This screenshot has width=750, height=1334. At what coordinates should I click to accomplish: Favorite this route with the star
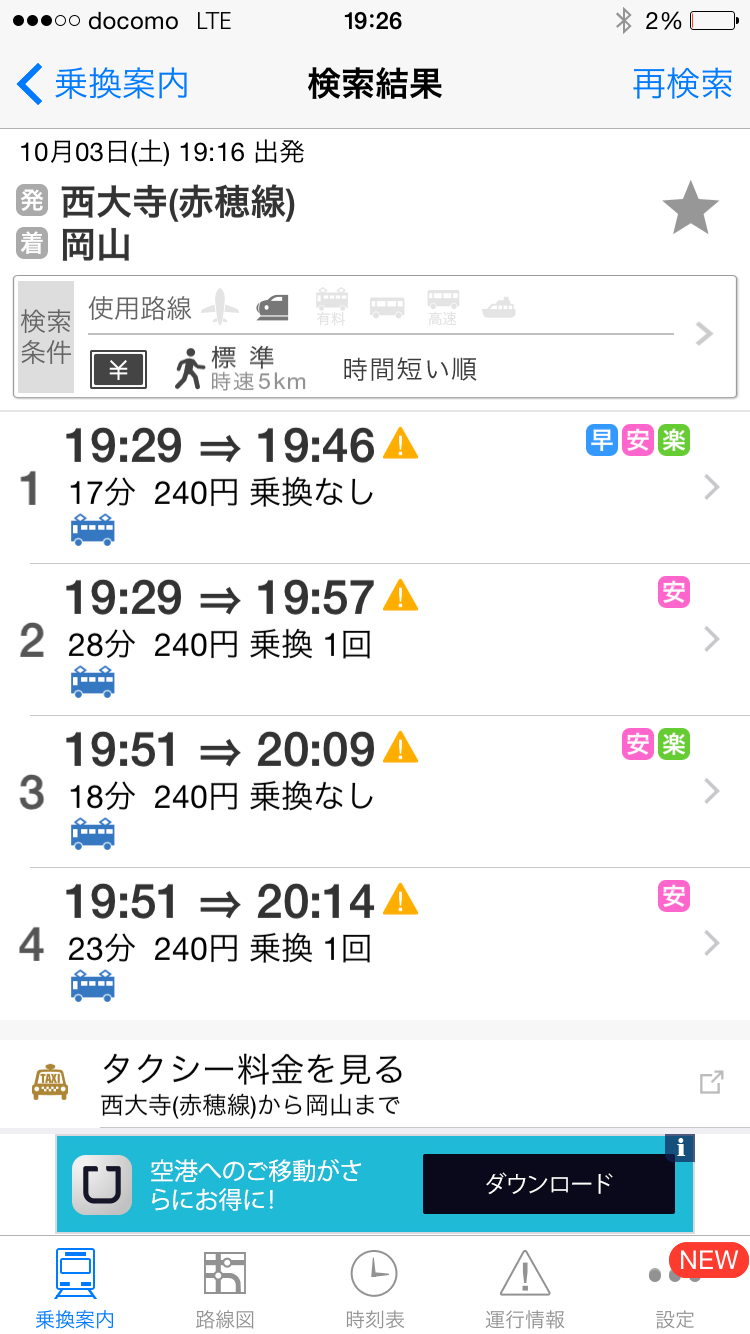(690, 210)
